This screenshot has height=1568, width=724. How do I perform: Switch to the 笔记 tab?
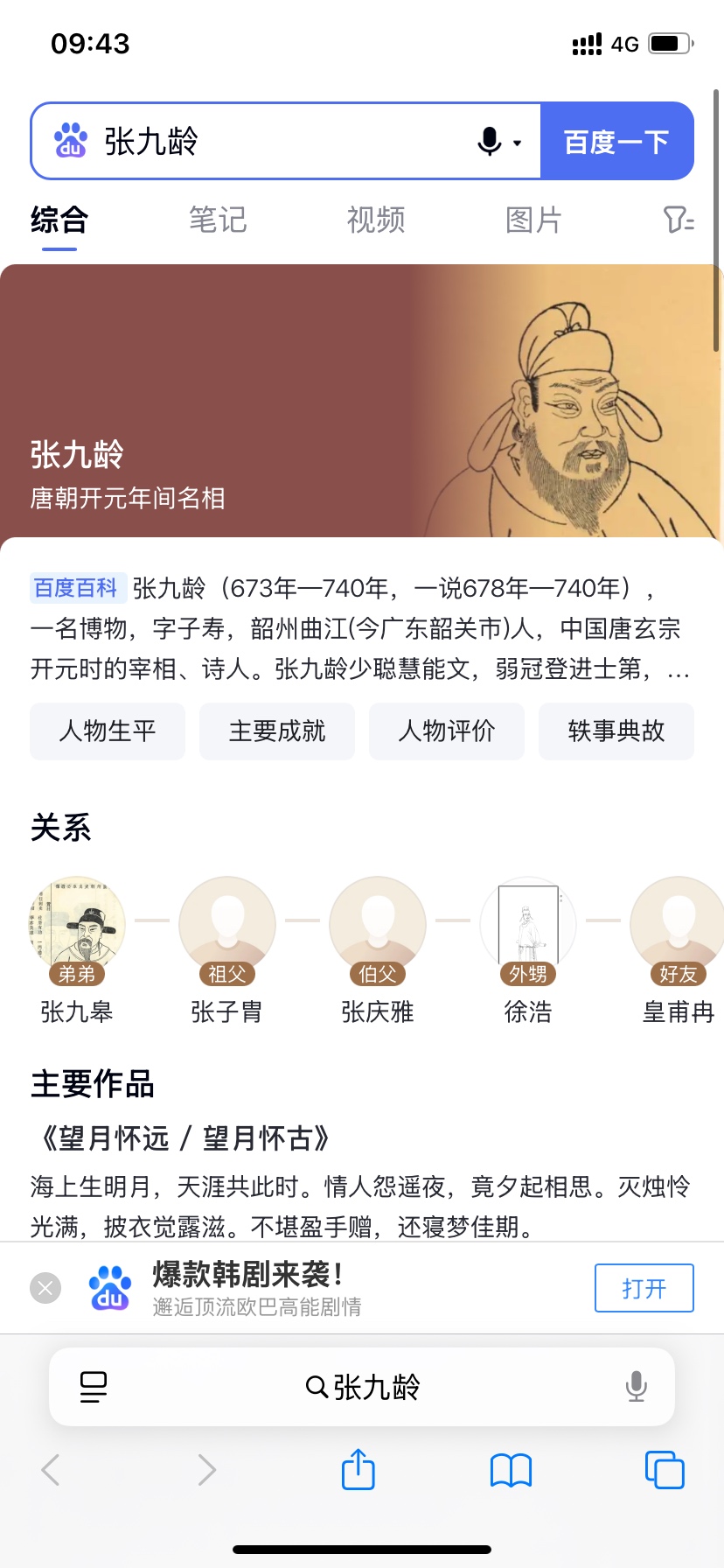[x=218, y=220]
